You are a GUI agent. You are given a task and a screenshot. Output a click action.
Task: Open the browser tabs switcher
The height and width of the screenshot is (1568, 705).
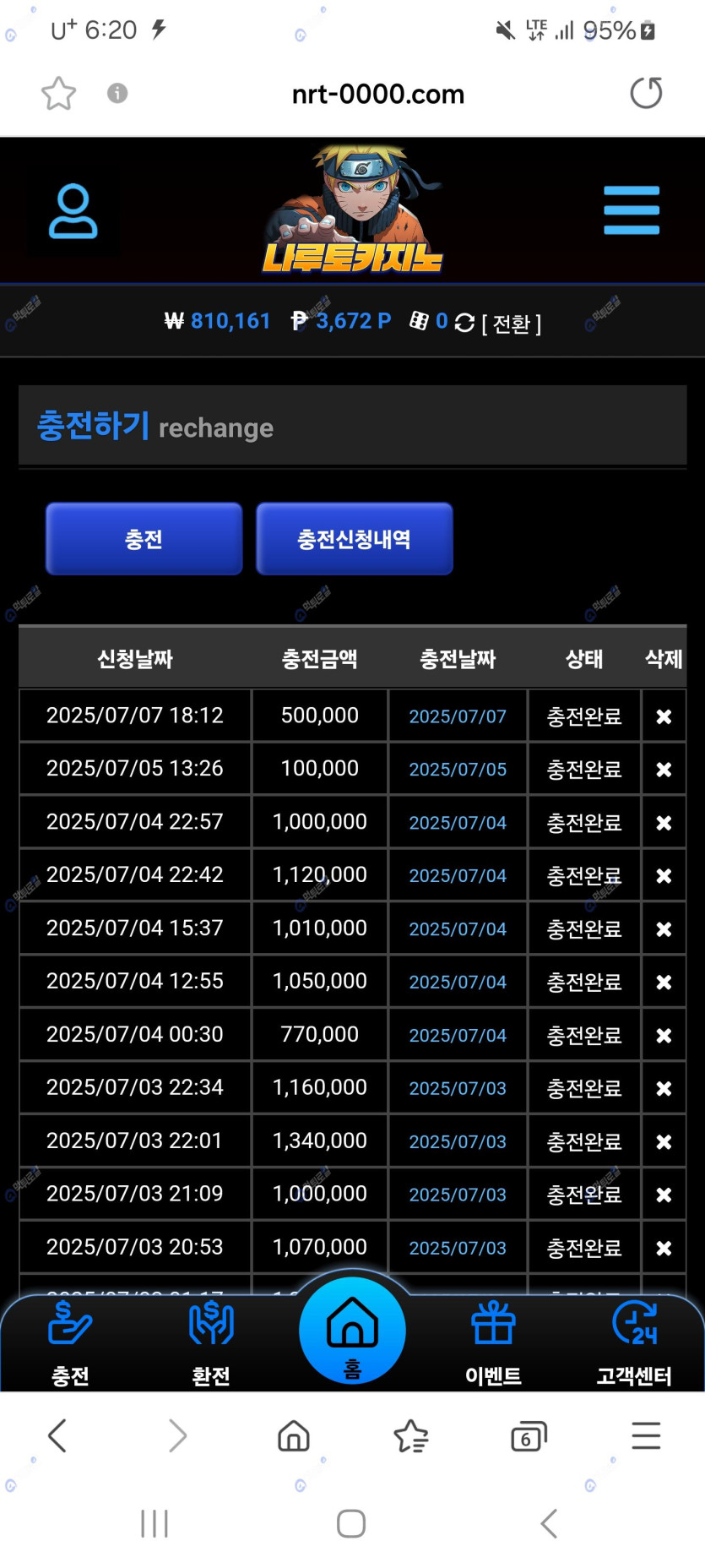[529, 1436]
